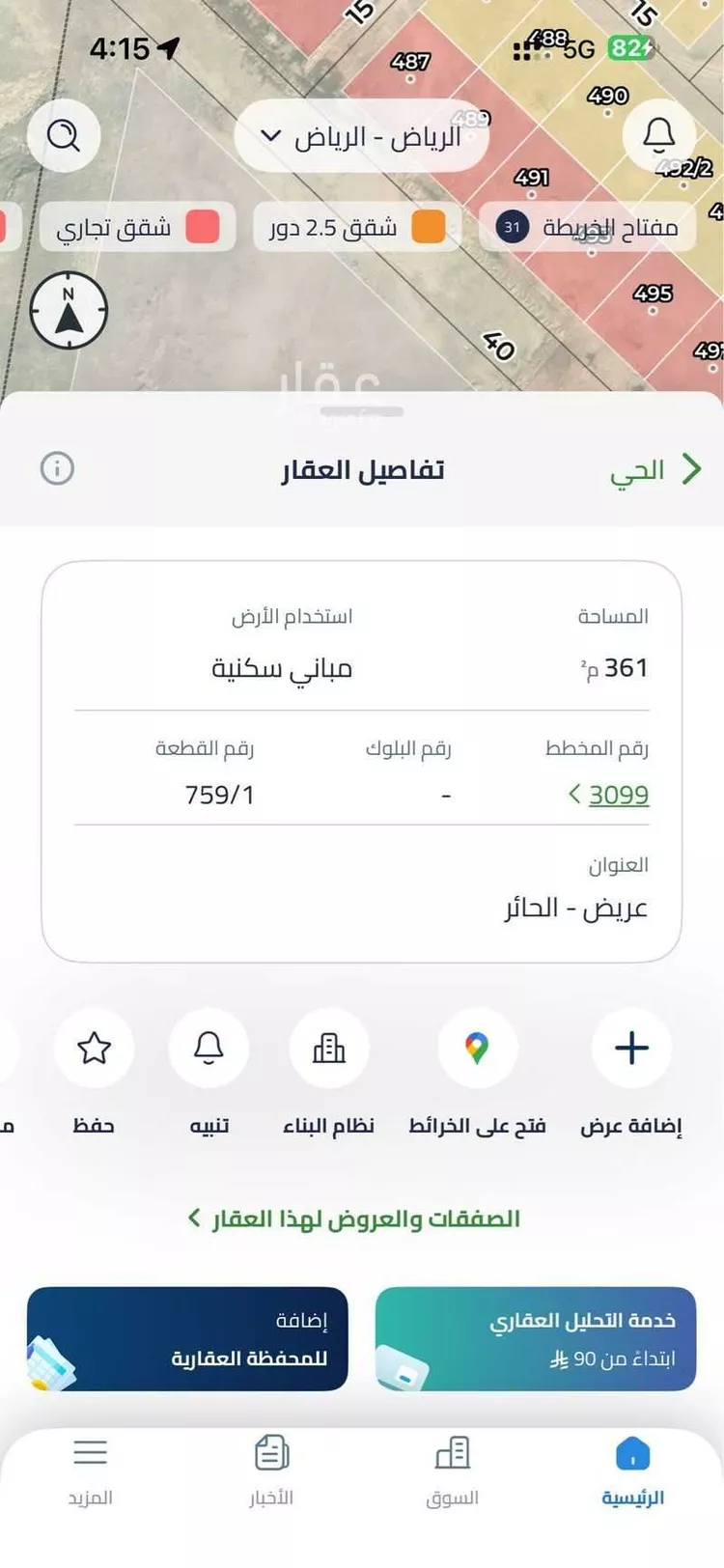The height and width of the screenshot is (1568, 724).
Task: Open فتح على الخرائط Google Maps icon
Action: tap(478, 1048)
